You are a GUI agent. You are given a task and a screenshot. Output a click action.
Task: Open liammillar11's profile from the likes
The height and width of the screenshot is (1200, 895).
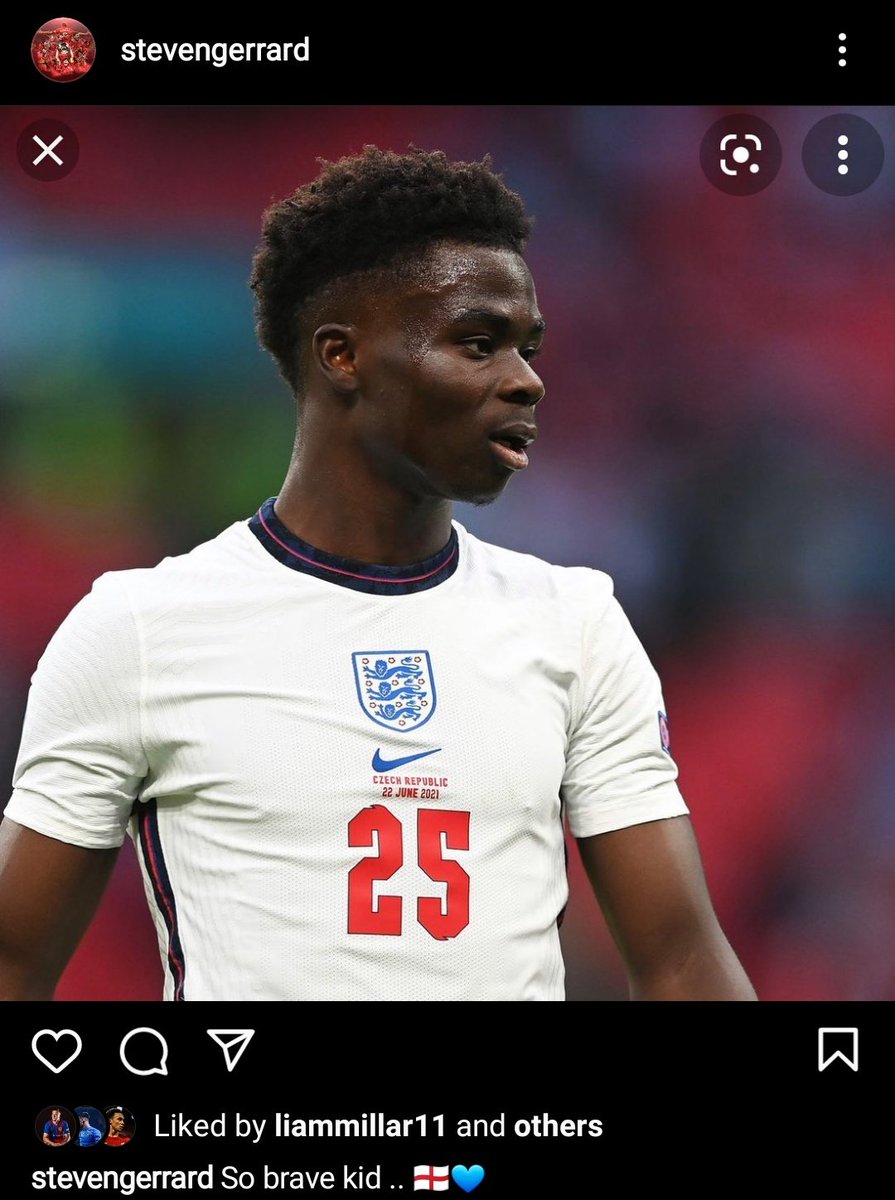click(361, 1126)
